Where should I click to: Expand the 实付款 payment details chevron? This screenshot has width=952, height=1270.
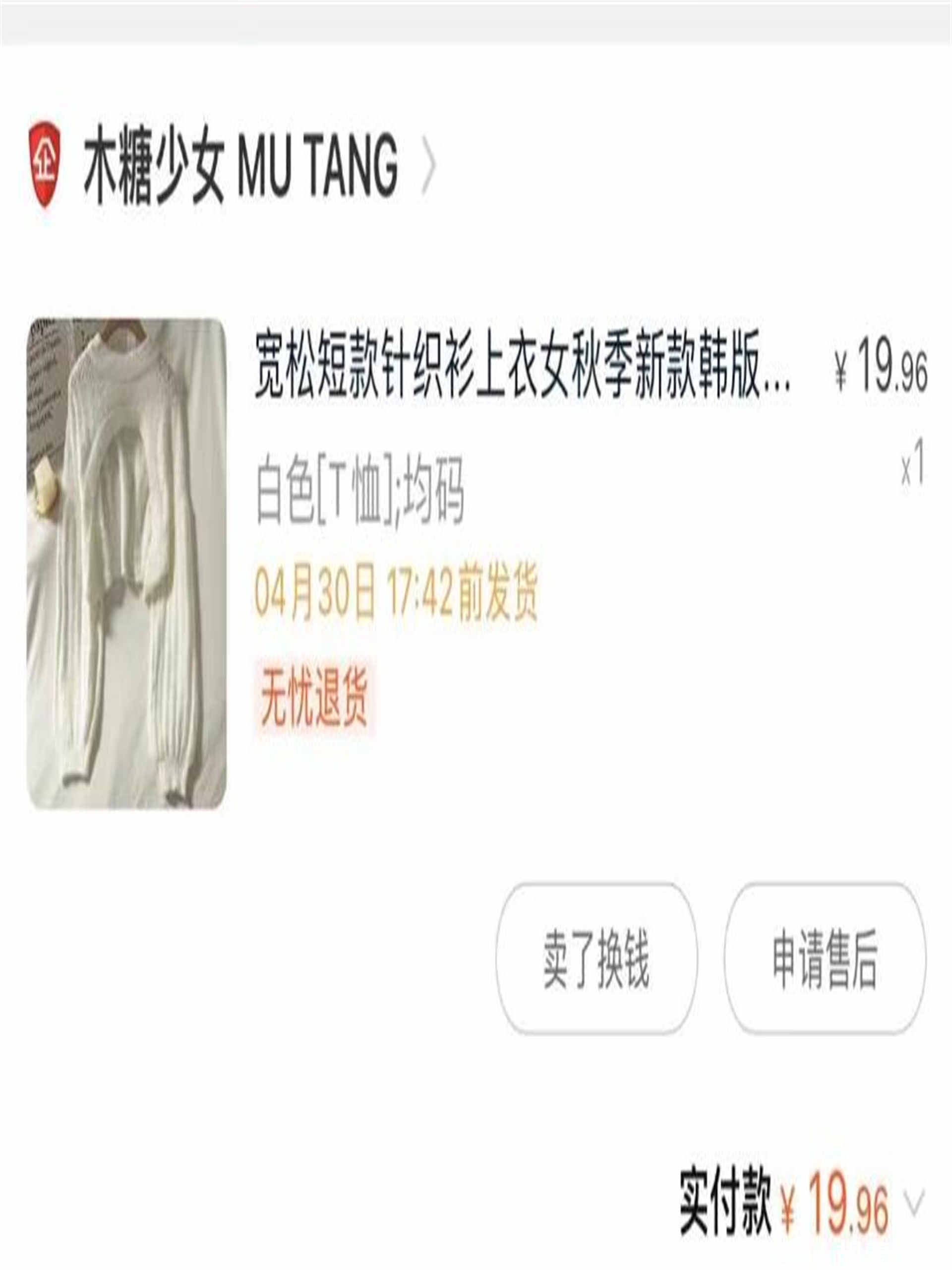tap(913, 1198)
